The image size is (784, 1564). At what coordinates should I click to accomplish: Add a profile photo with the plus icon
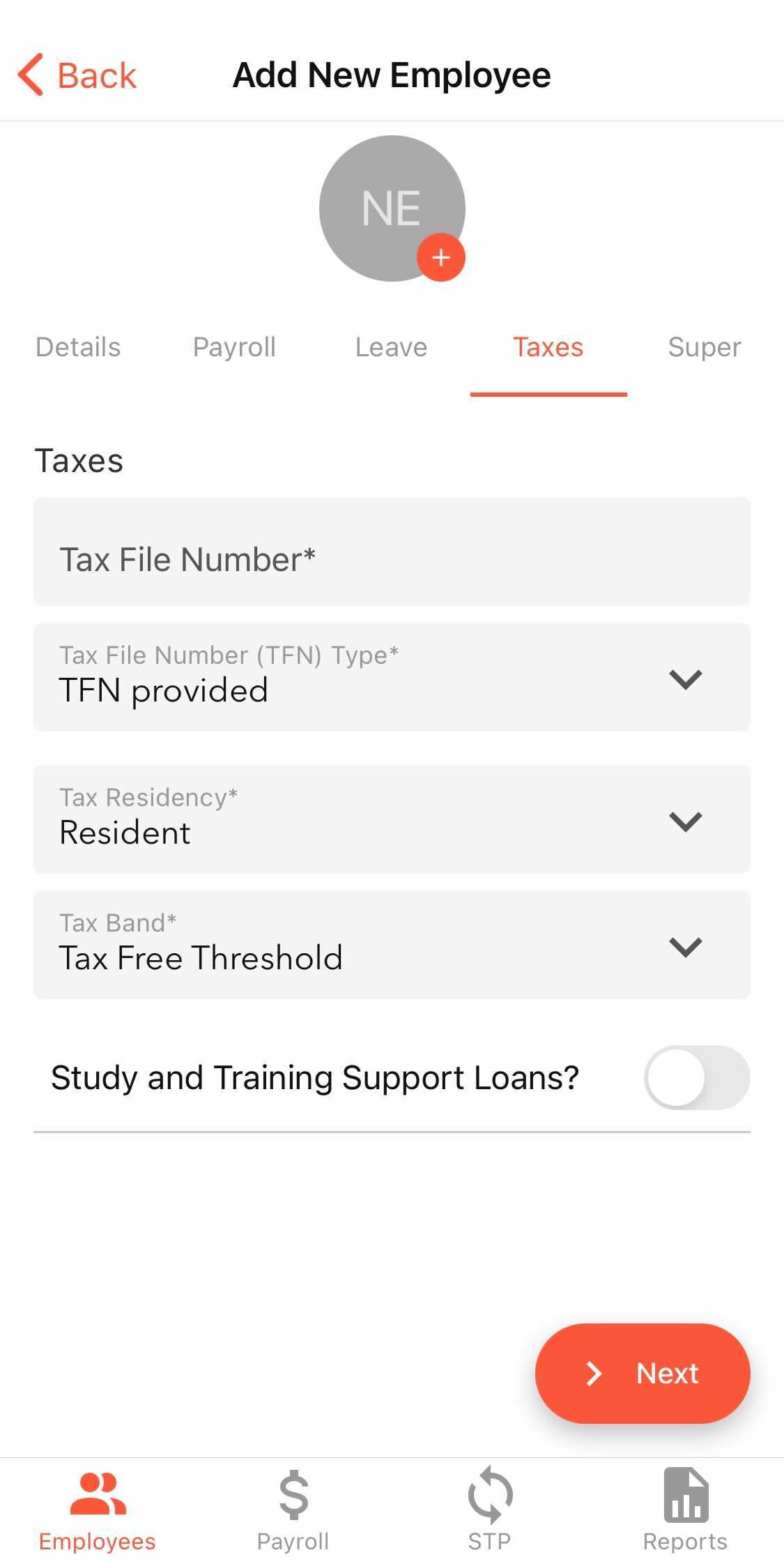[440, 258]
